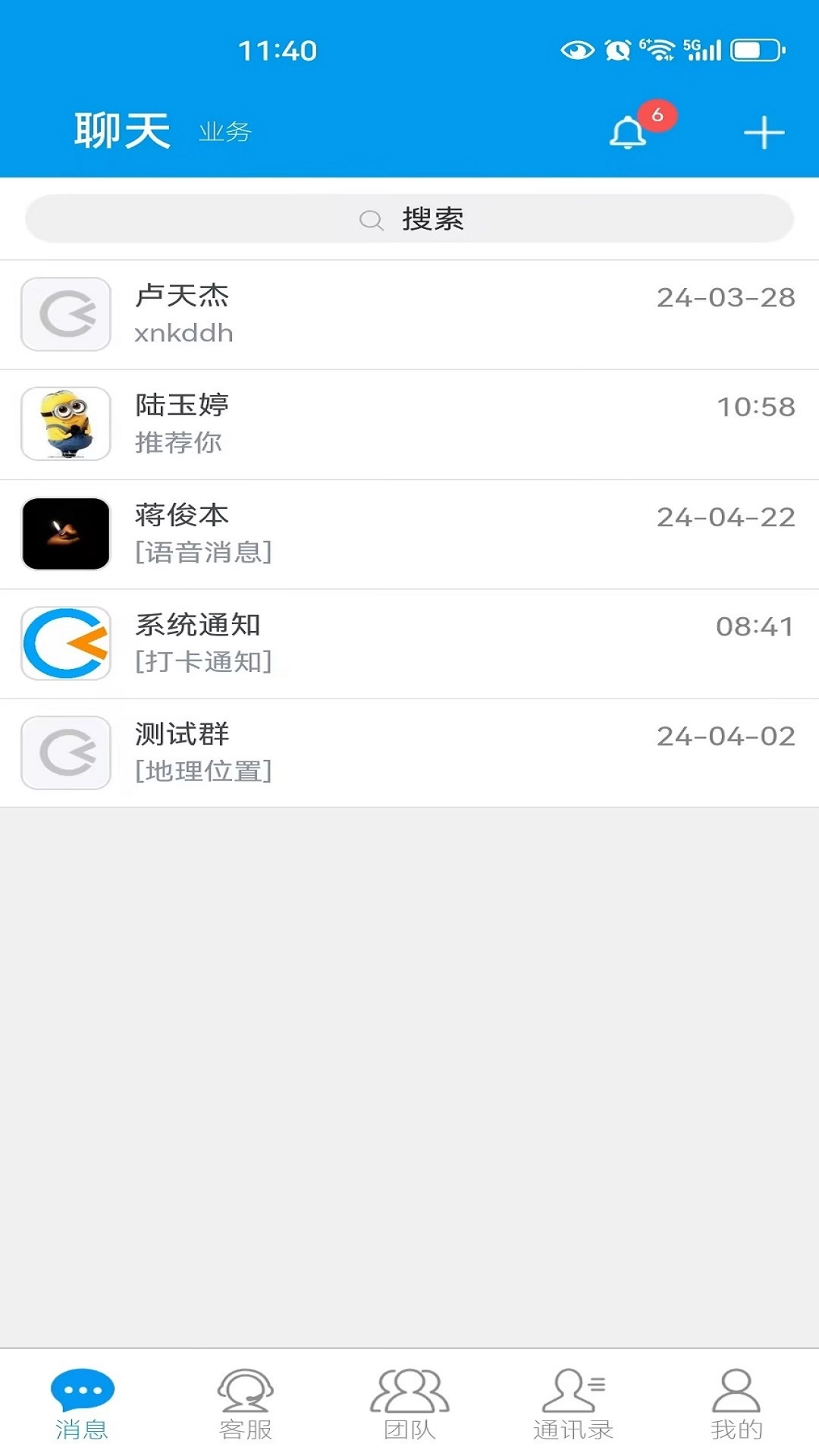Open the 搜索 search box
This screenshot has width=819, height=1456.
409,219
